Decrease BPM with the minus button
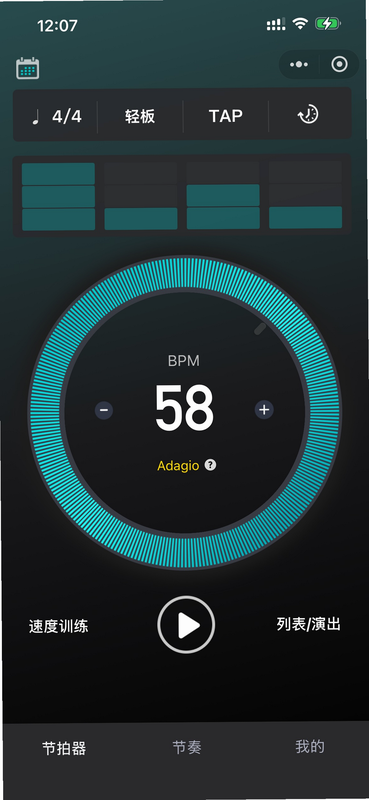Viewport: 369px width, 800px height. (x=104, y=410)
